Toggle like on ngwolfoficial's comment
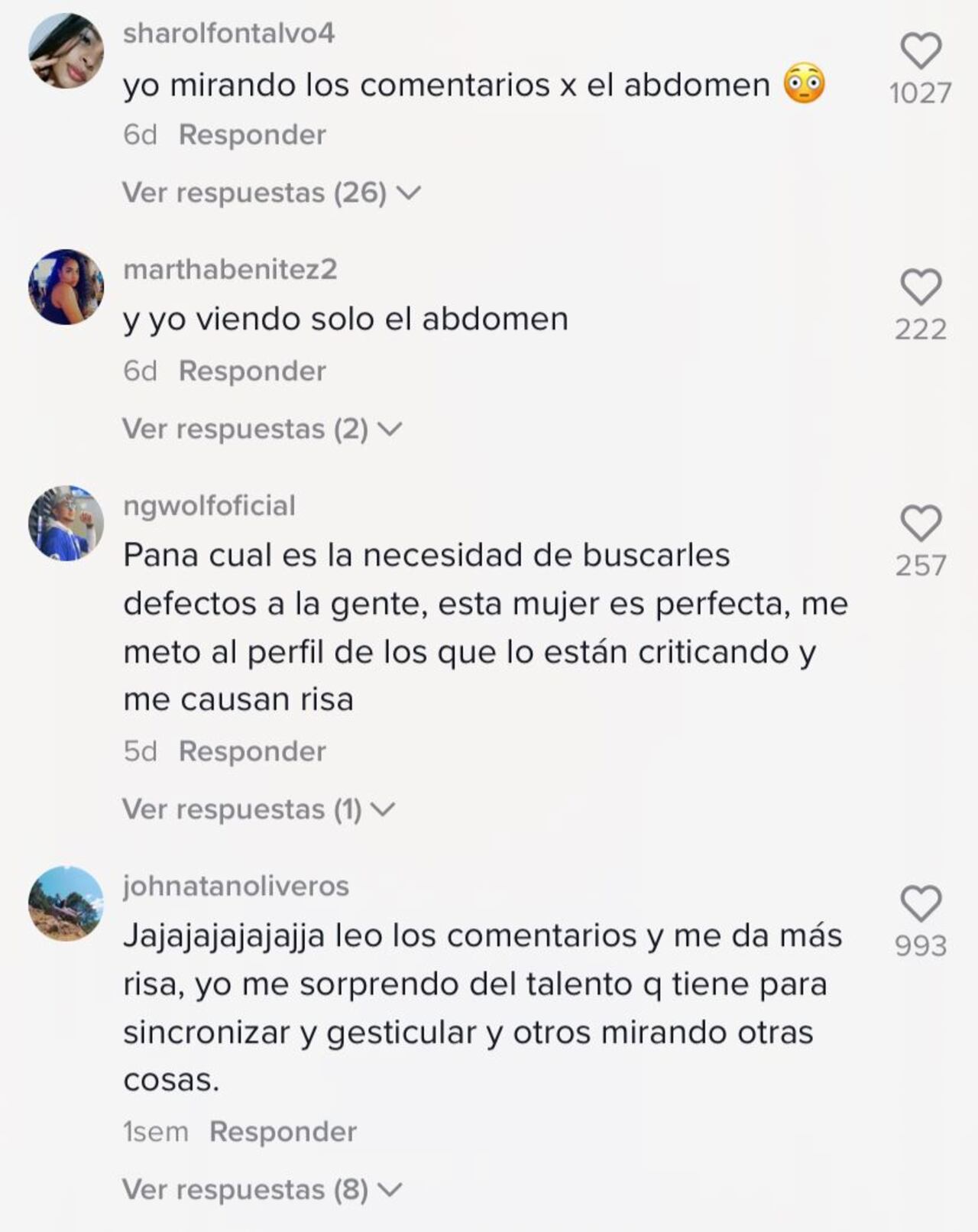 (x=922, y=524)
